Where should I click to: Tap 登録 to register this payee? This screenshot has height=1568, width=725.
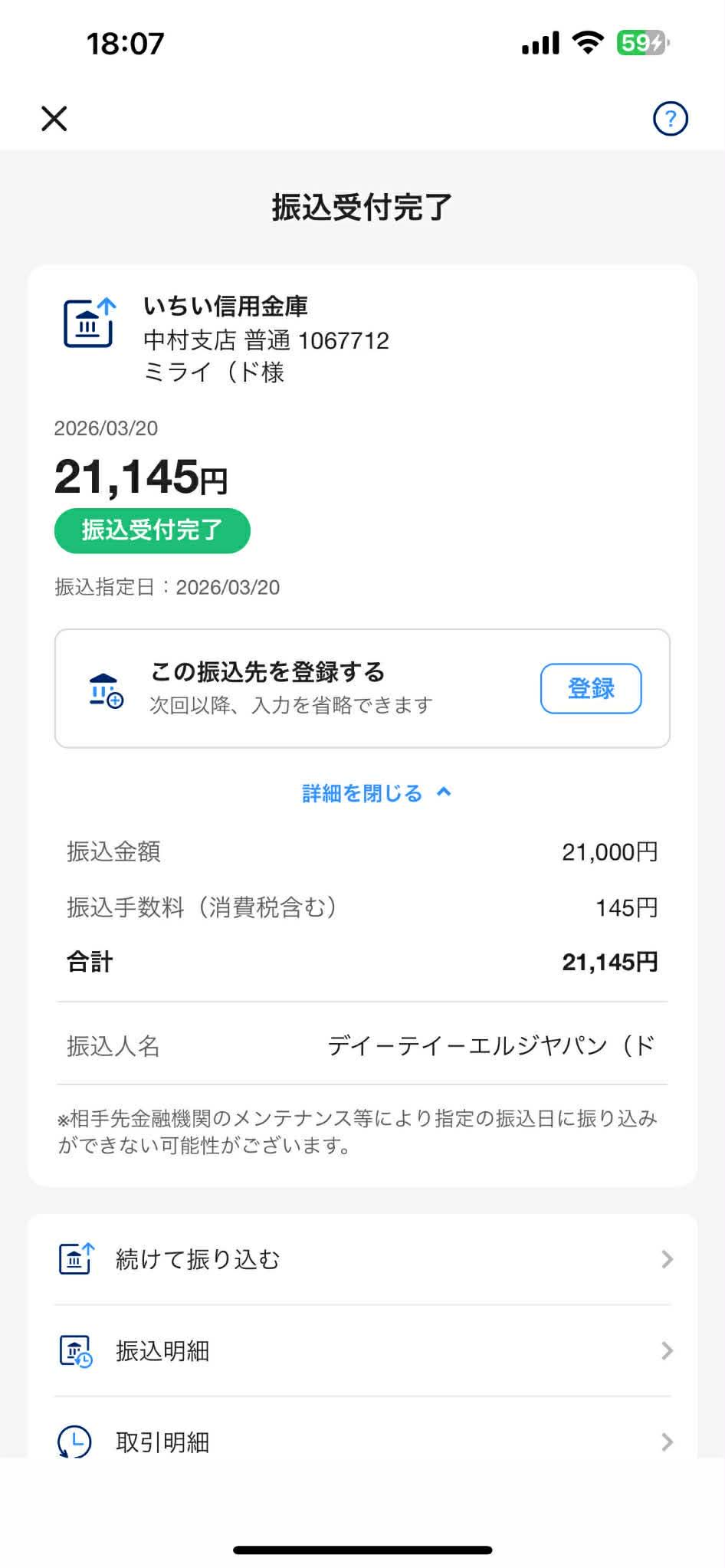point(590,688)
